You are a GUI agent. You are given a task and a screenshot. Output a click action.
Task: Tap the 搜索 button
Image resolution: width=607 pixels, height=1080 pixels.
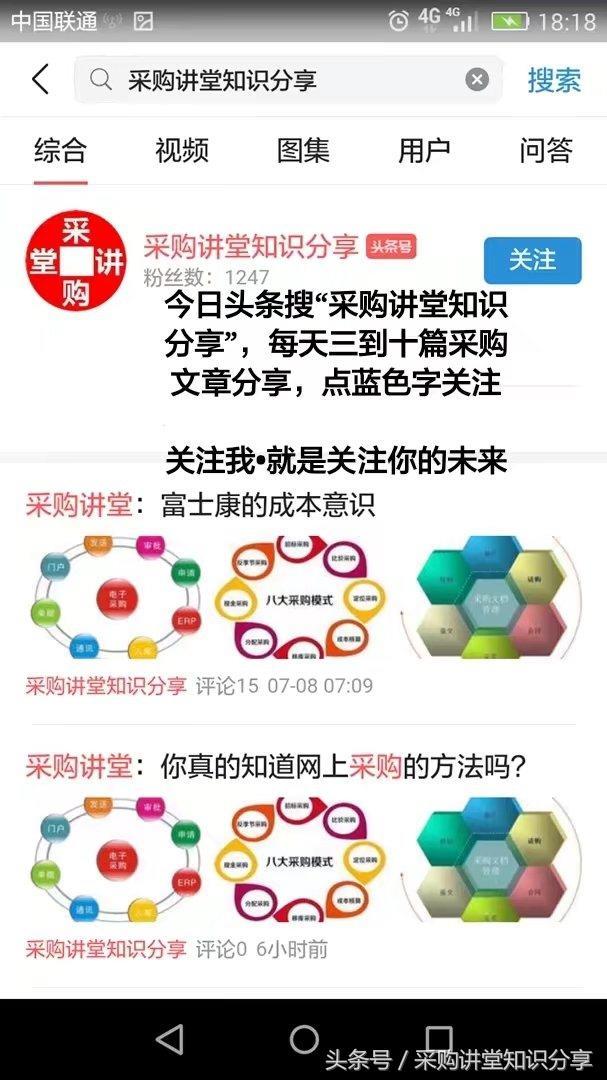[x=554, y=80]
